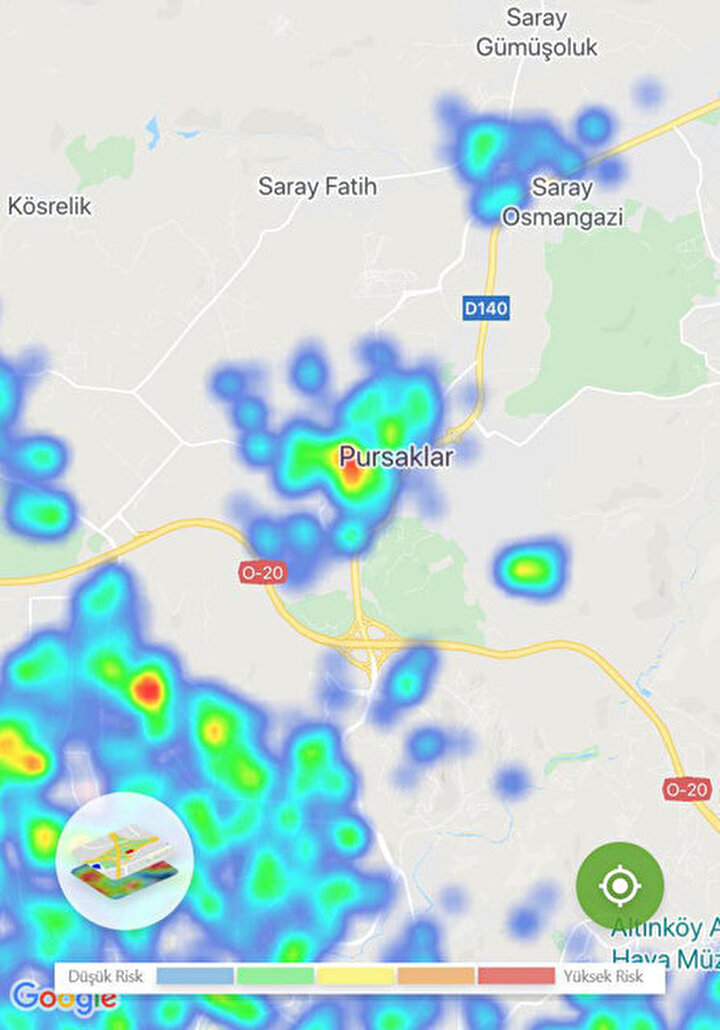
Task: Center map on my current location
Action: pyautogui.click(x=620, y=886)
